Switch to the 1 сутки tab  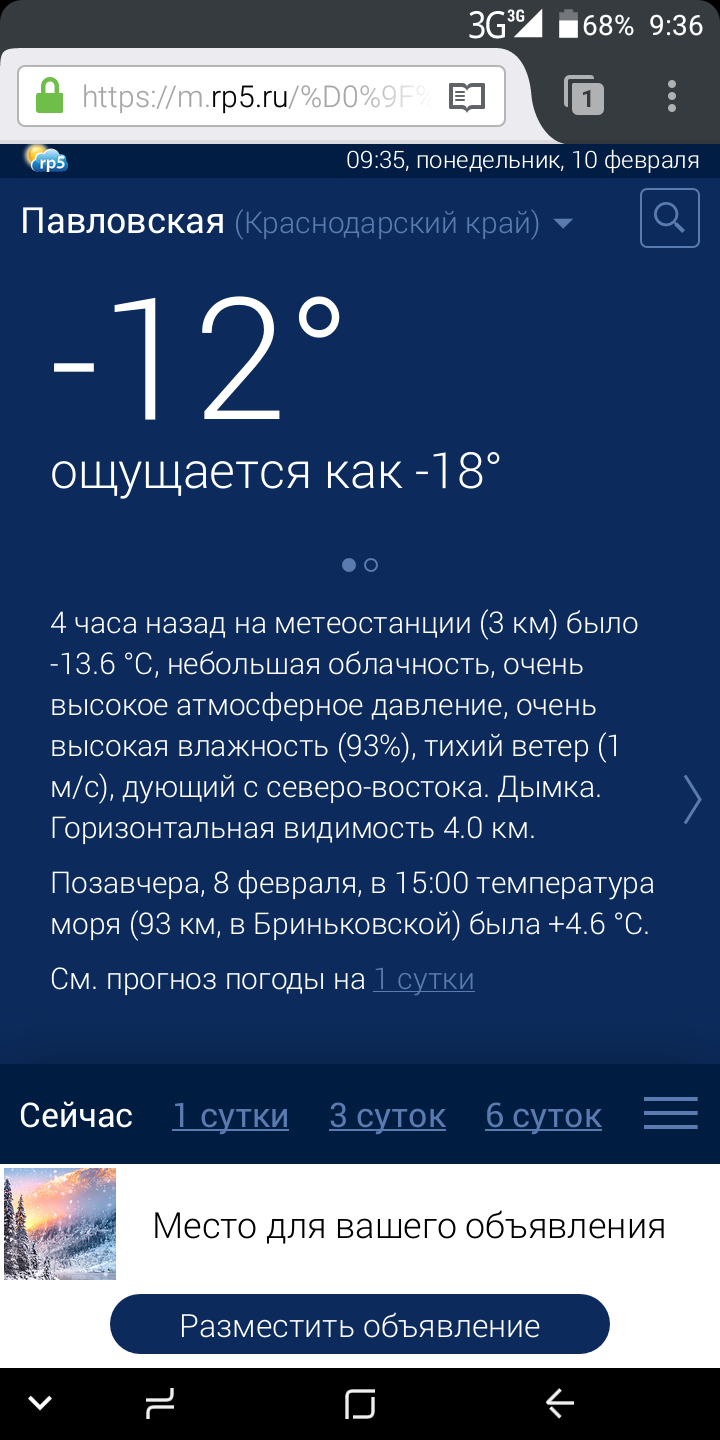pyautogui.click(x=230, y=1115)
